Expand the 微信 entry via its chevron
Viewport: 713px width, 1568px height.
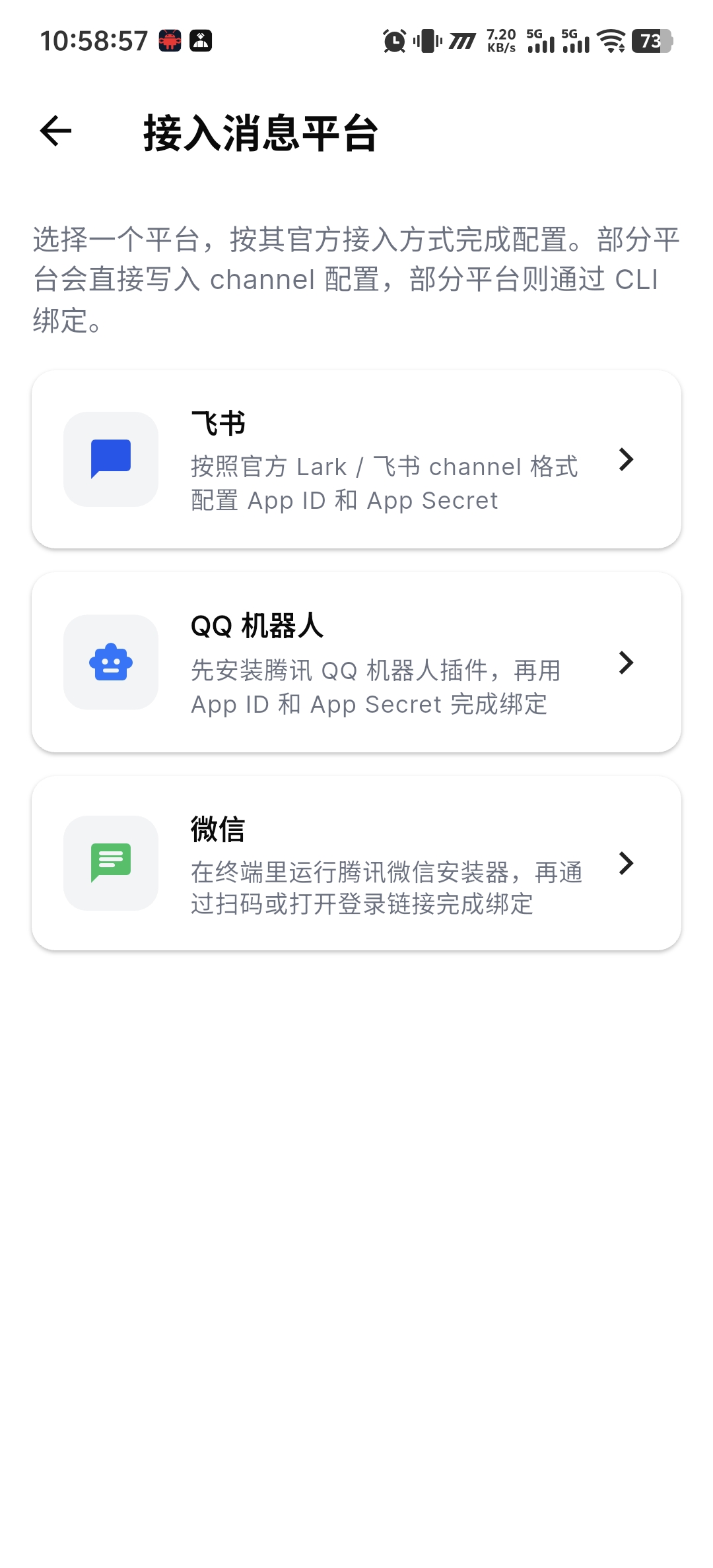[x=626, y=863]
